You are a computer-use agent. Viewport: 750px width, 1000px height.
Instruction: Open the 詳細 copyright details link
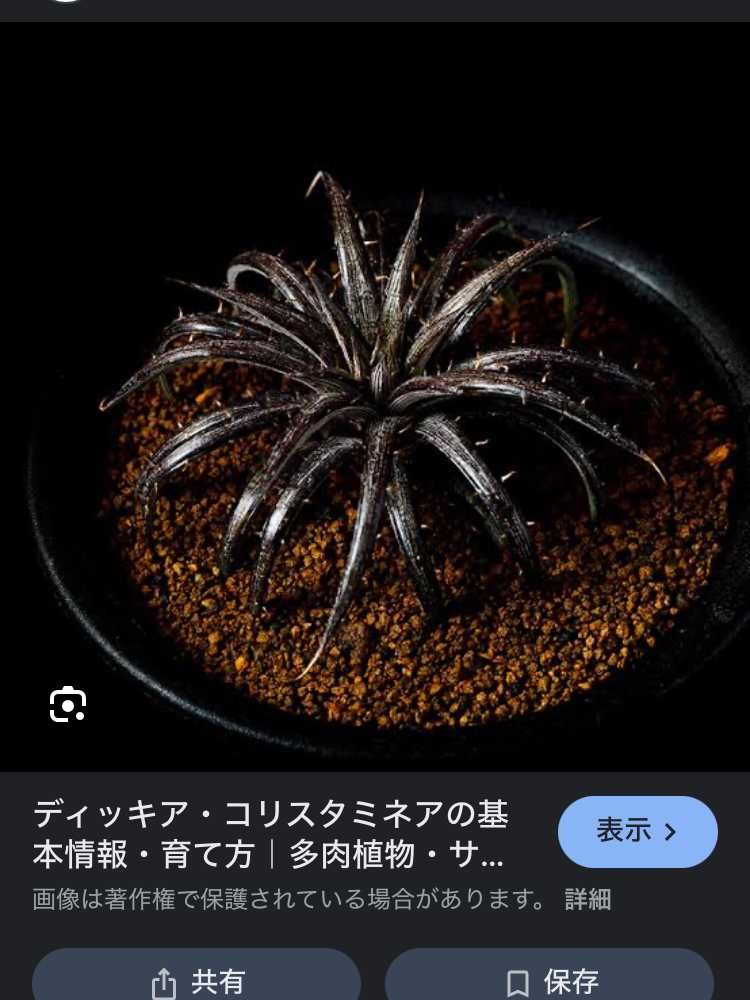pos(587,899)
